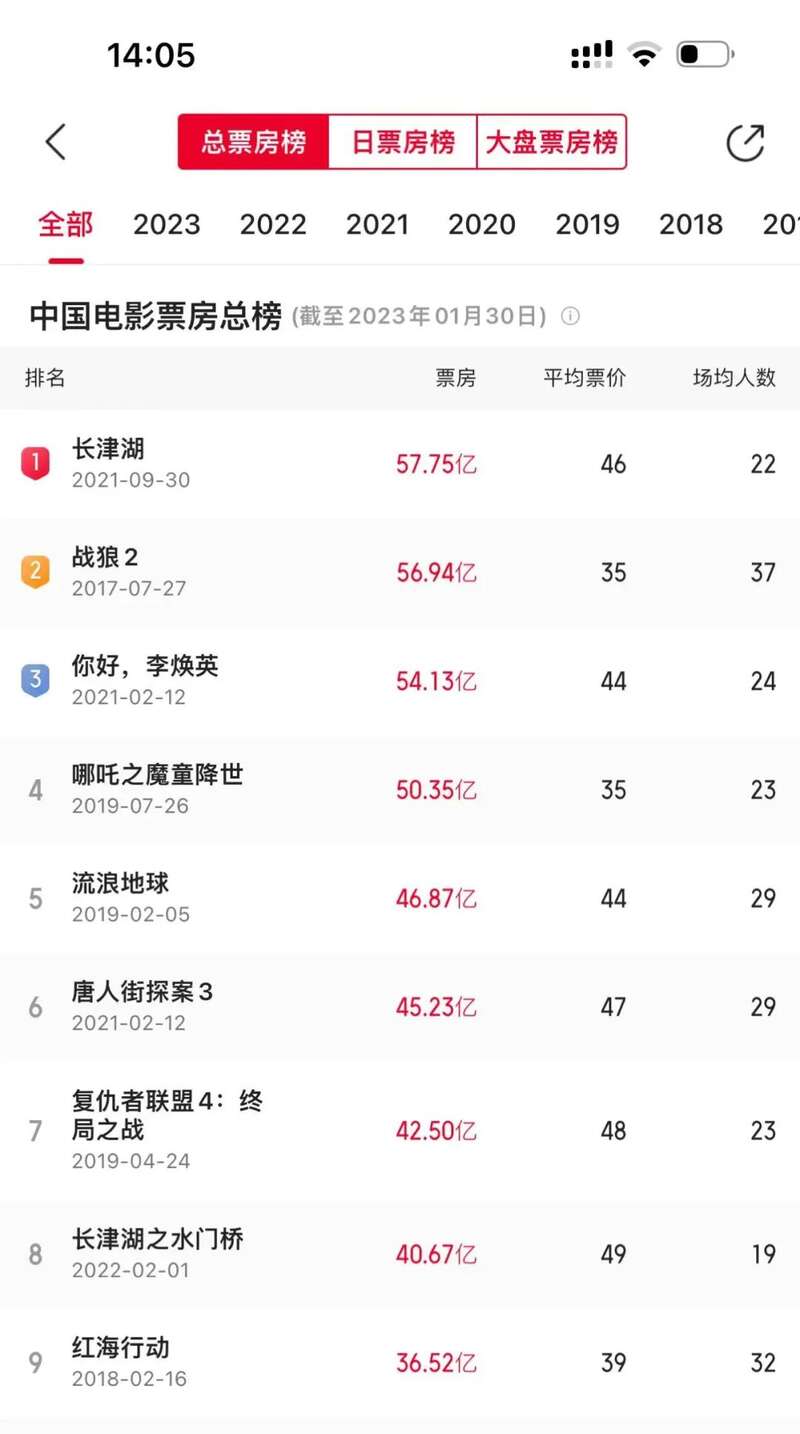Filter rankings by year 2018

pos(691,224)
